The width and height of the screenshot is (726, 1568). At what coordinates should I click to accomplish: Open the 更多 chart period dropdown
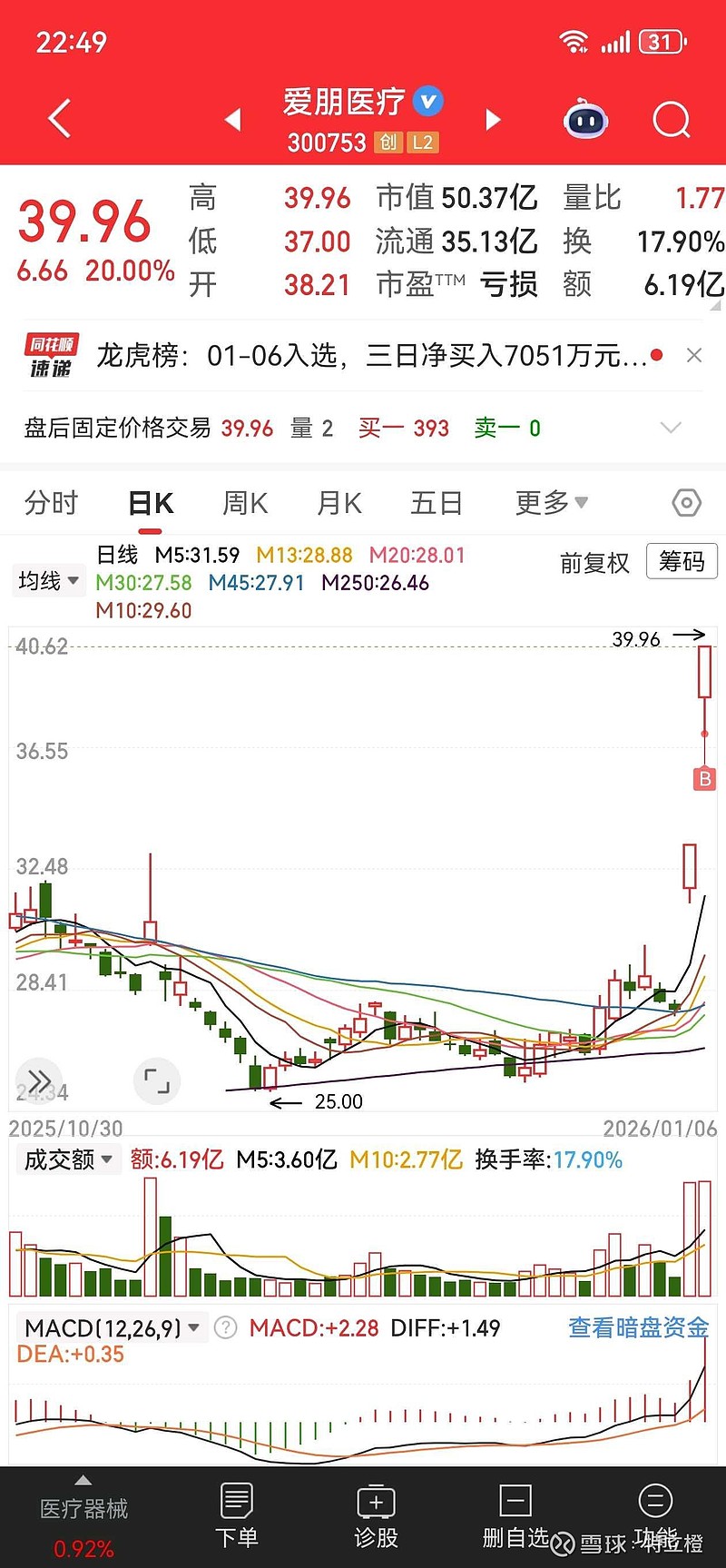coord(551,503)
